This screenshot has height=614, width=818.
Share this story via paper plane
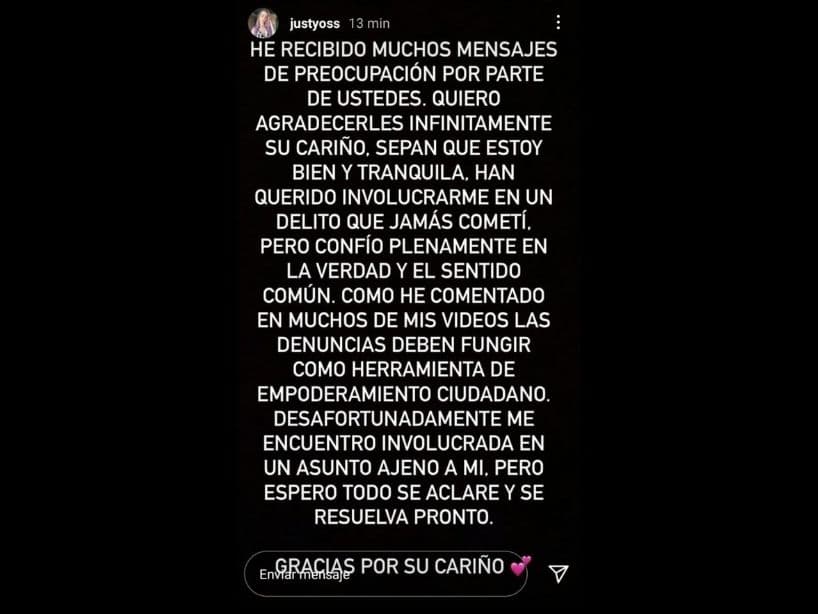click(559, 572)
